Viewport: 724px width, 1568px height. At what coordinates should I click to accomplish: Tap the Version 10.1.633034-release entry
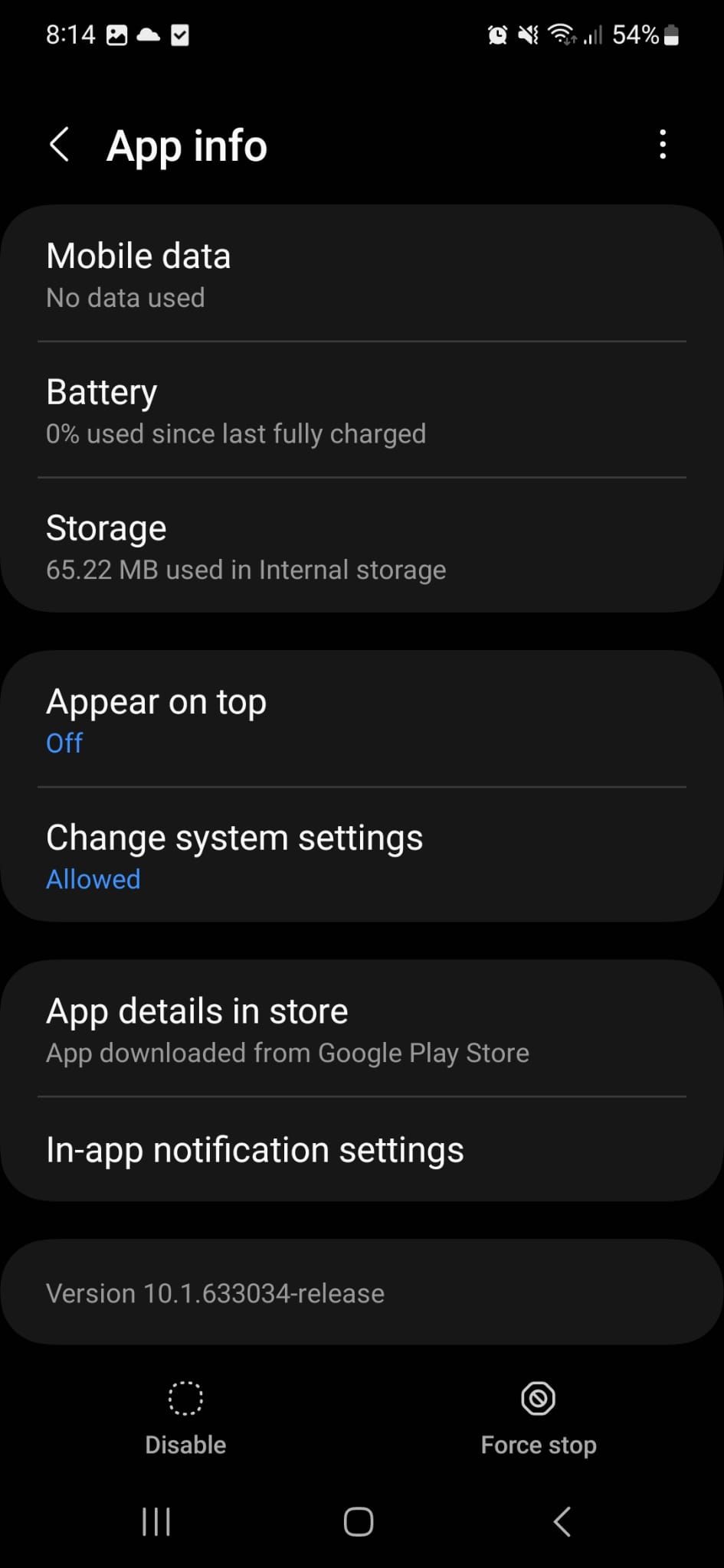(x=360, y=1292)
